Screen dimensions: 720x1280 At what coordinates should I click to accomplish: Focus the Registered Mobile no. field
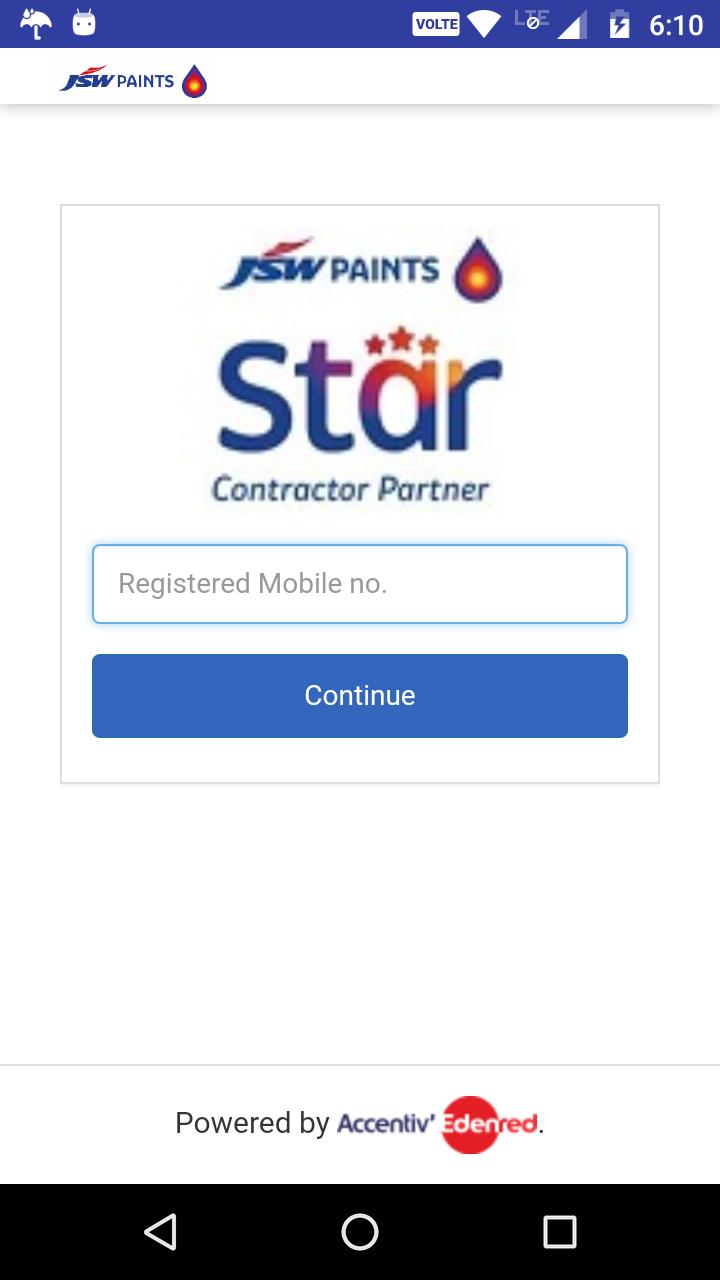[360, 584]
